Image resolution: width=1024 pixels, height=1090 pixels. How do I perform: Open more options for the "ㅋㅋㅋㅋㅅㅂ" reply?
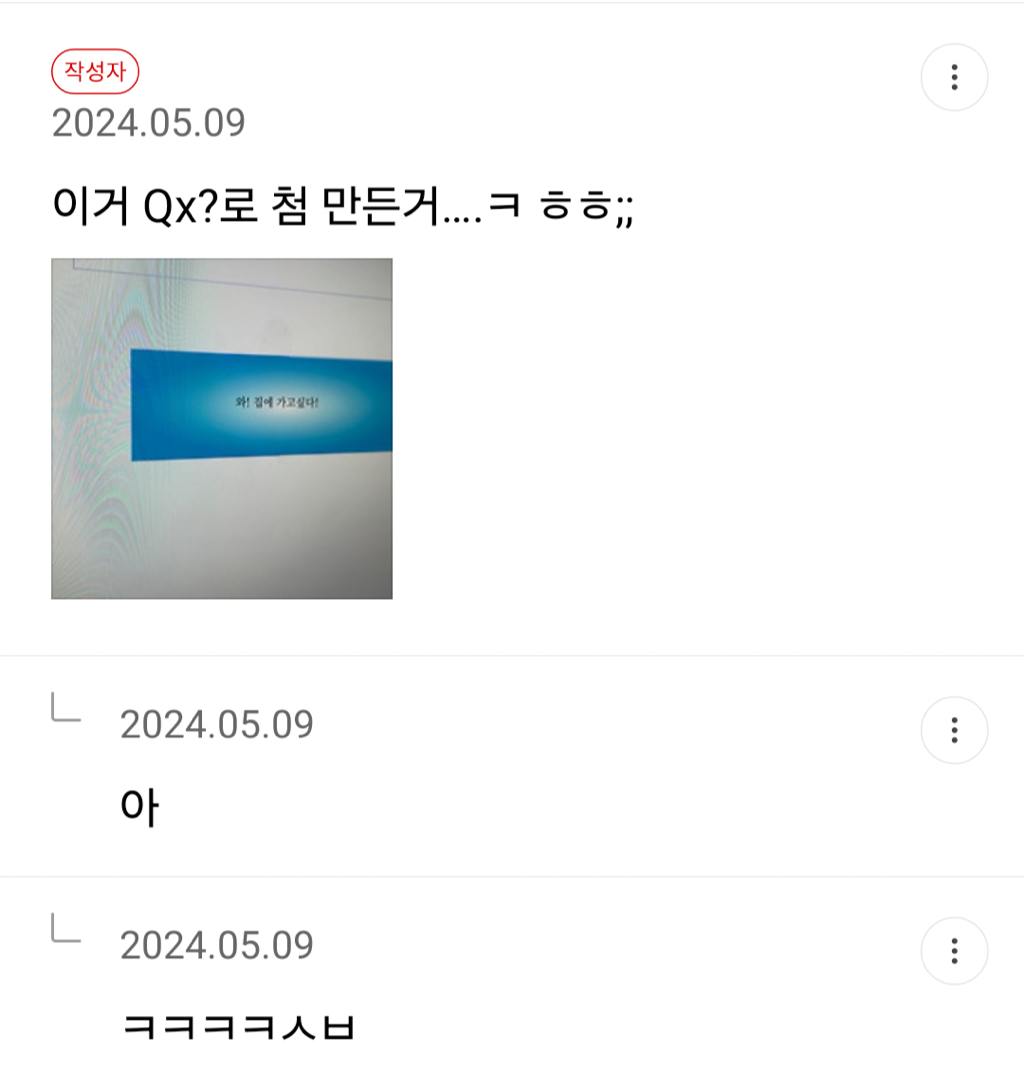(x=954, y=951)
